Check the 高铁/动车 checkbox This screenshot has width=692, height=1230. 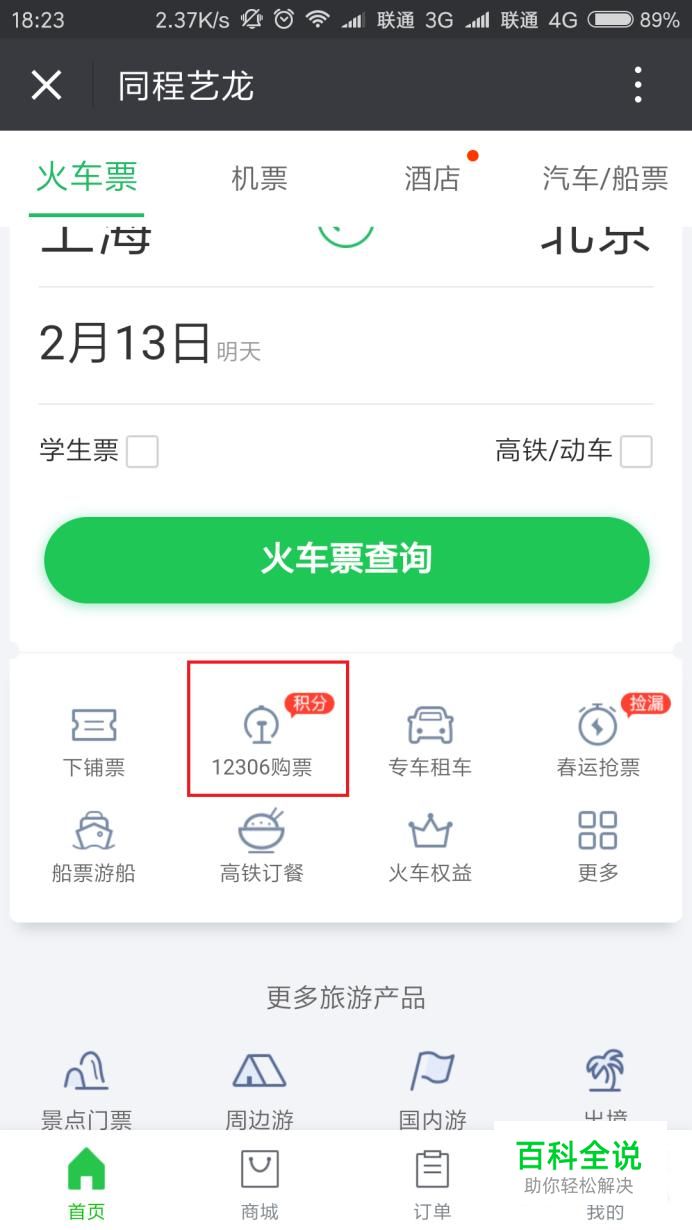pos(636,452)
